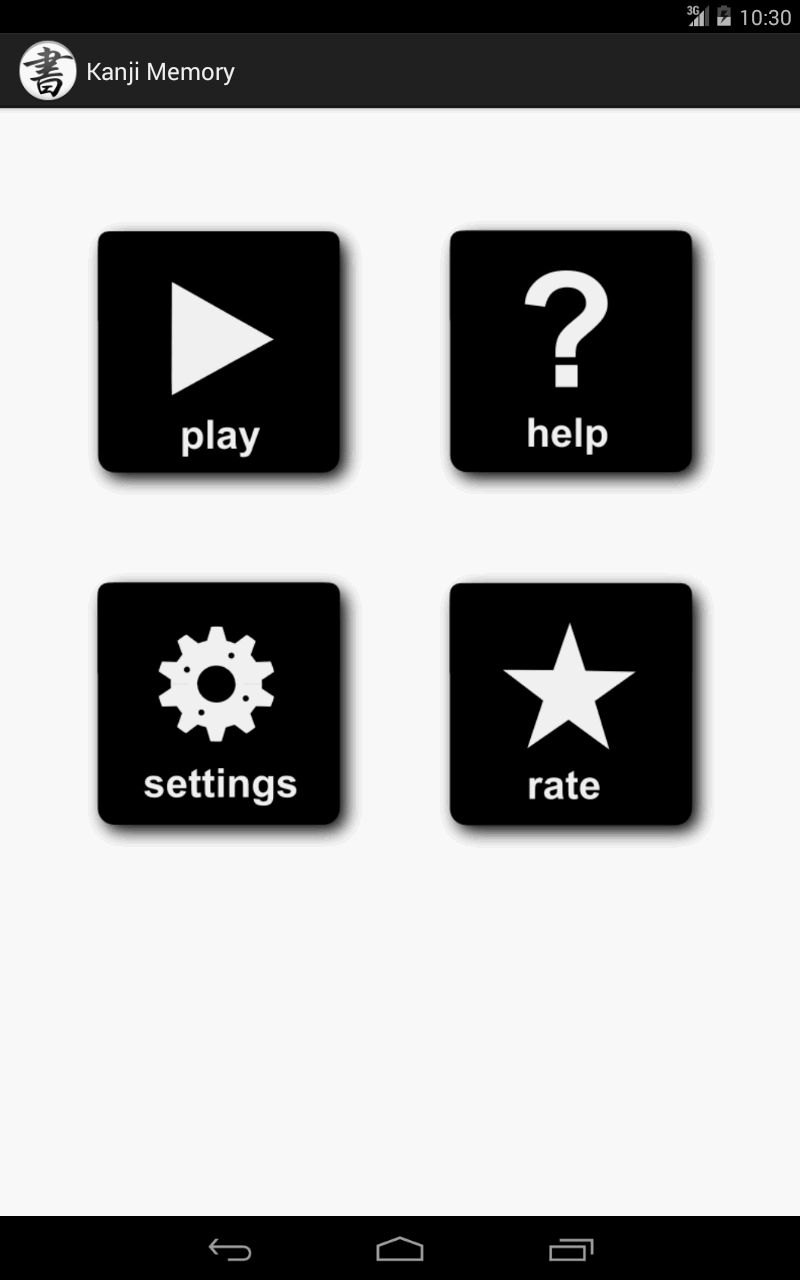This screenshot has height=1280, width=800.
Task: Show recent apps
Action: [x=571, y=1249]
